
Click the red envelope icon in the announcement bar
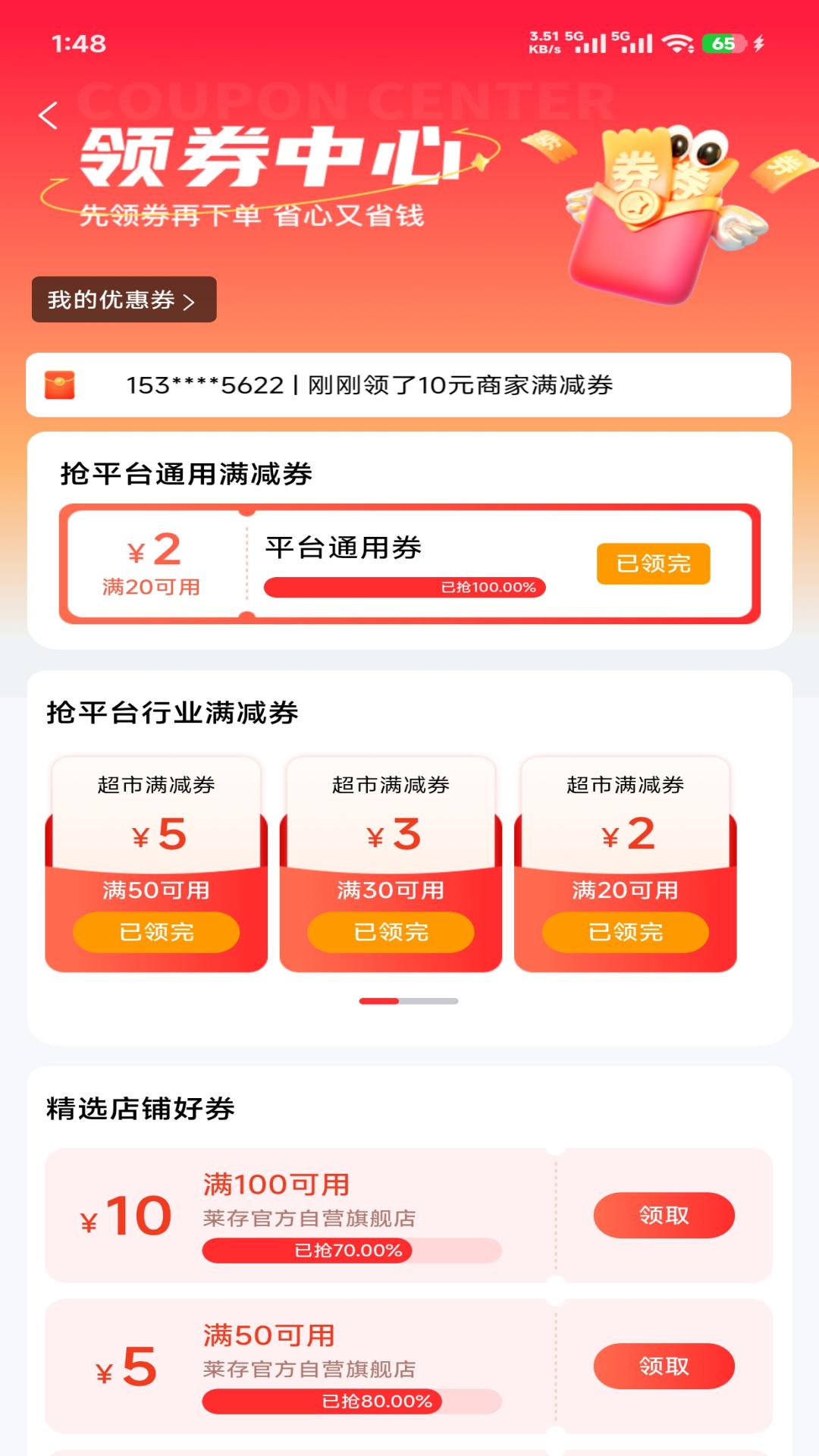pyautogui.click(x=62, y=384)
